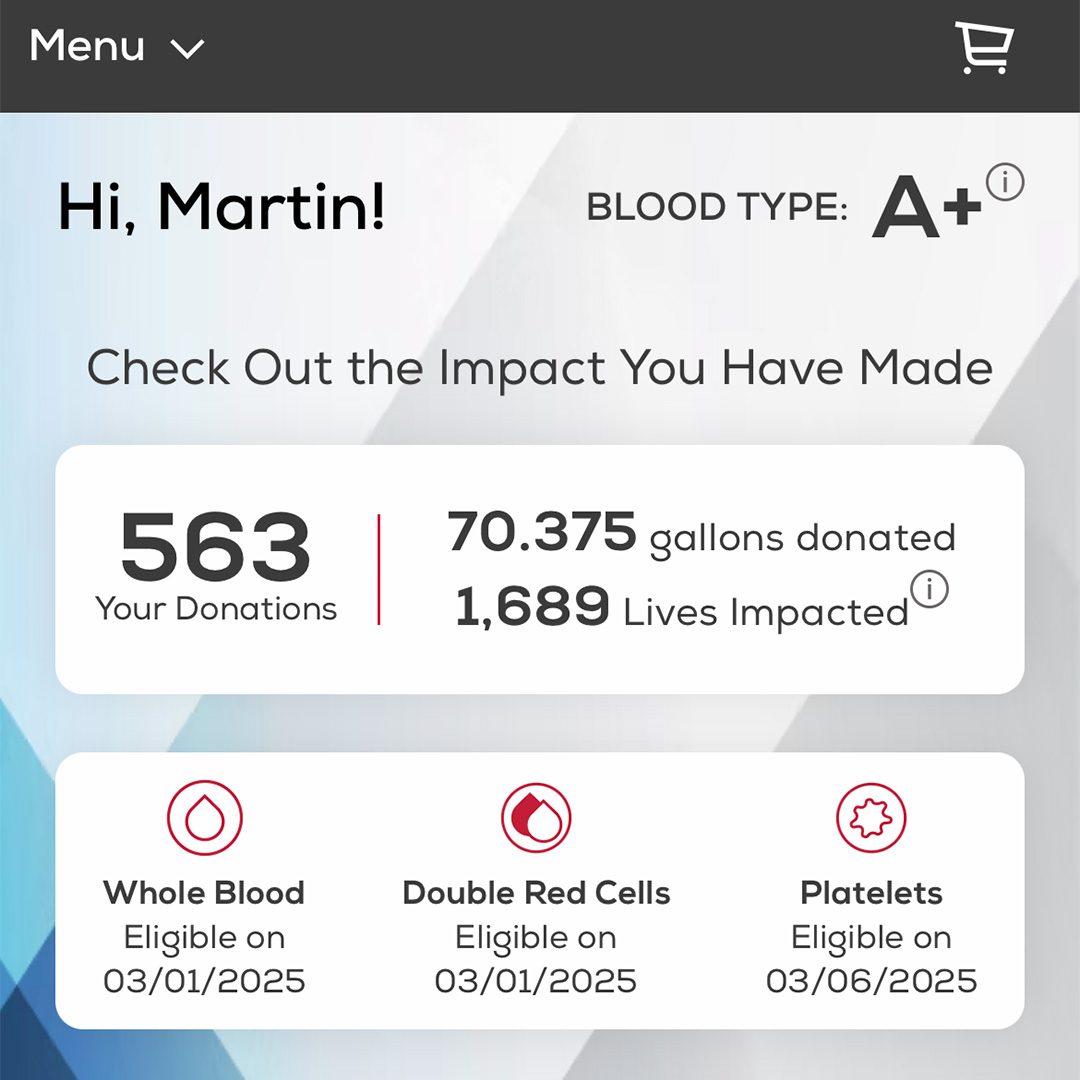The height and width of the screenshot is (1080, 1080).
Task: View info on Lives Impacted
Action: (929, 590)
